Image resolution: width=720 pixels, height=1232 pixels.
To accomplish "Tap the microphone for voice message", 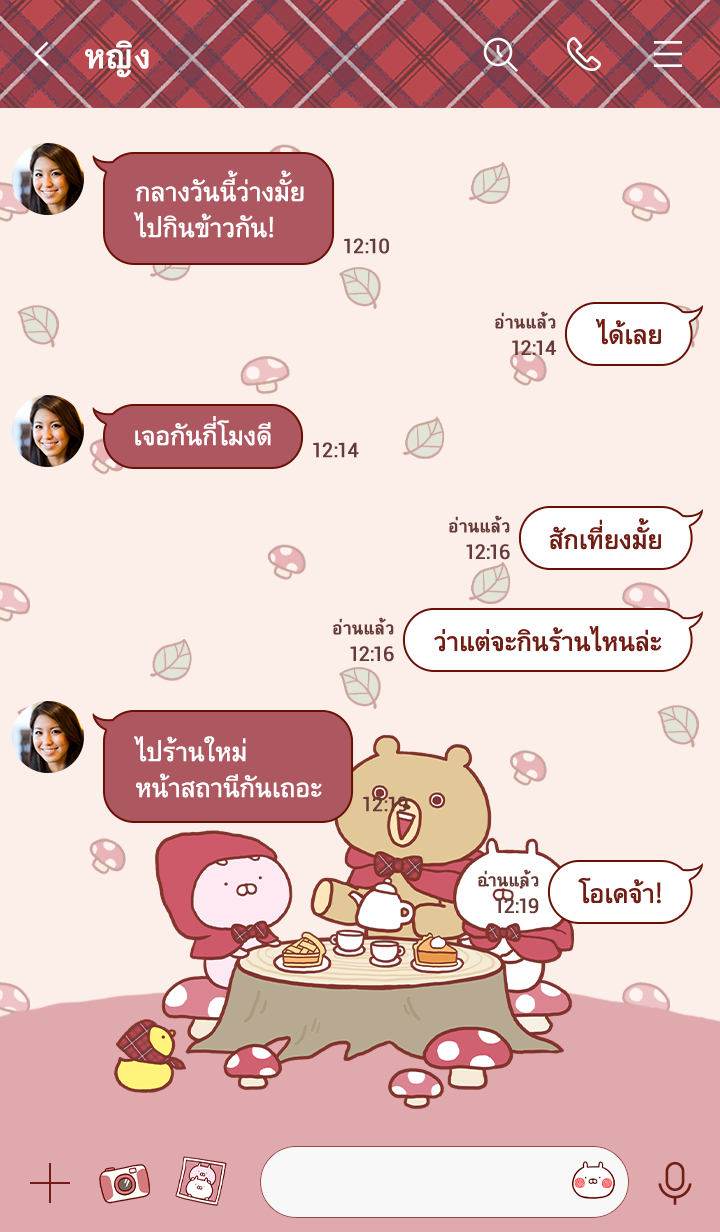I will [x=674, y=1183].
